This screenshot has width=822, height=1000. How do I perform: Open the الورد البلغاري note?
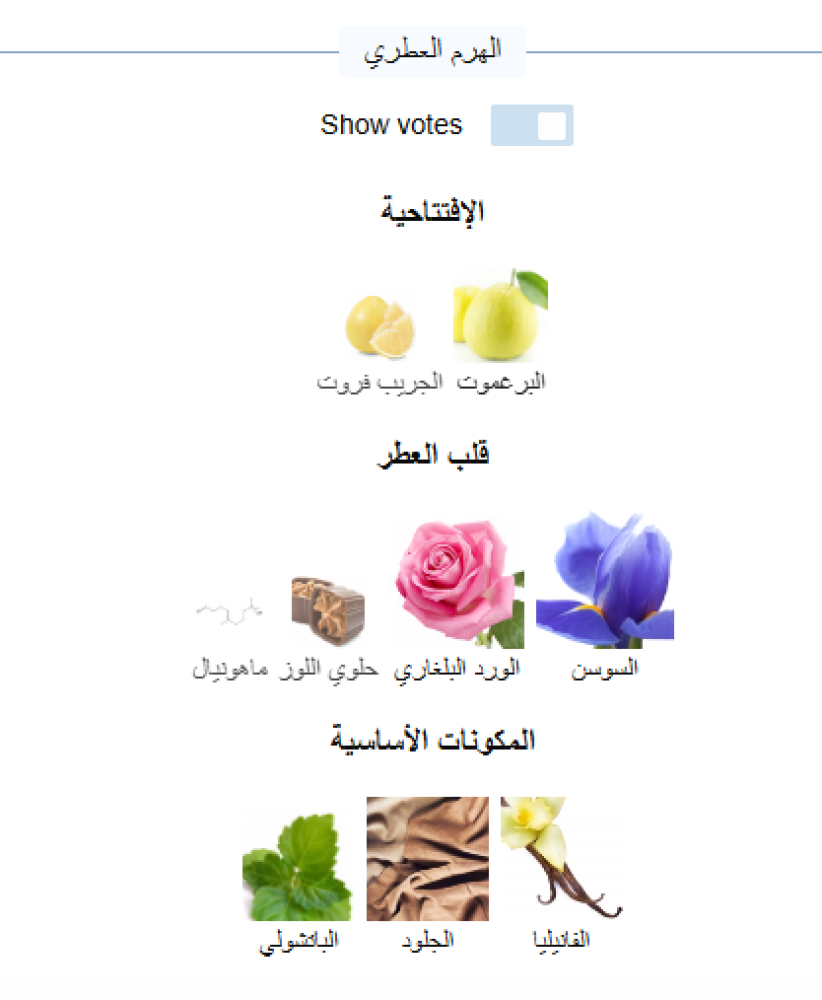coord(459,584)
